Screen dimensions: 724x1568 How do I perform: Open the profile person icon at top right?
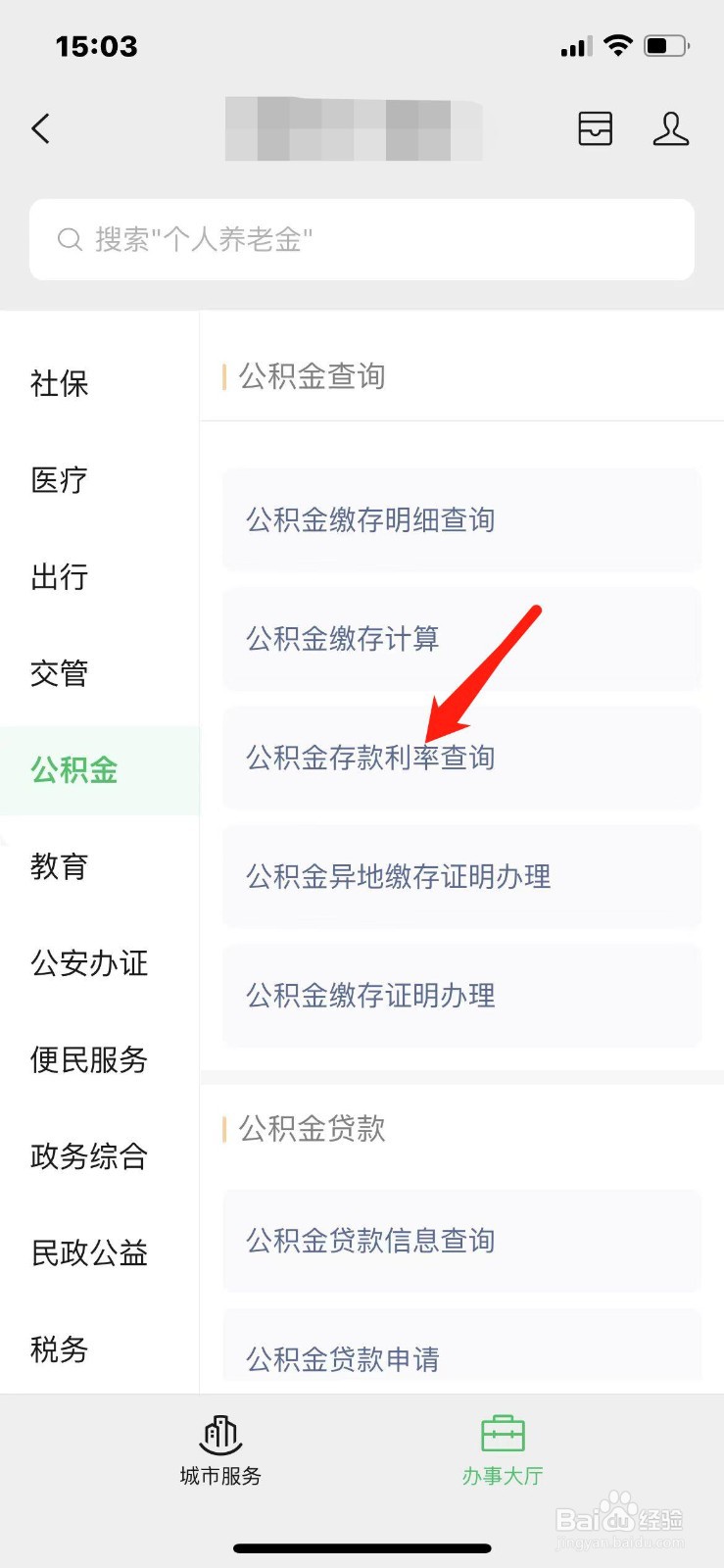(670, 128)
